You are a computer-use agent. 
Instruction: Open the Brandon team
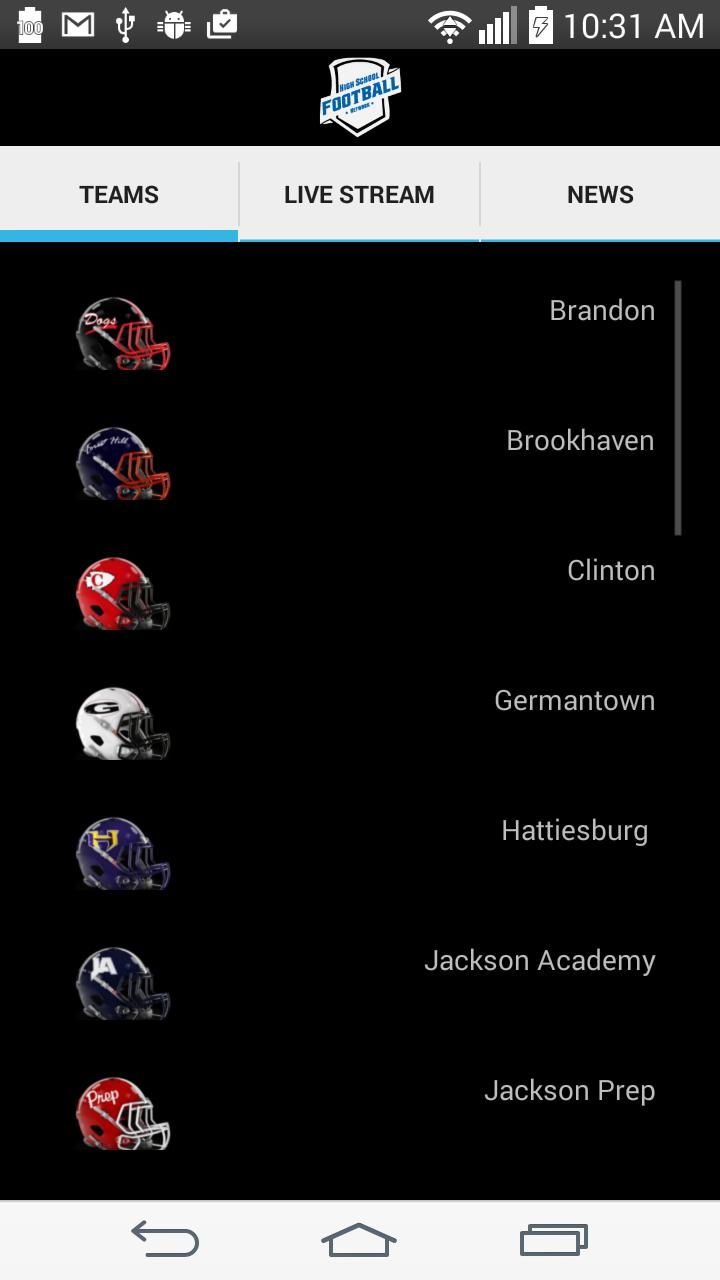(x=360, y=333)
